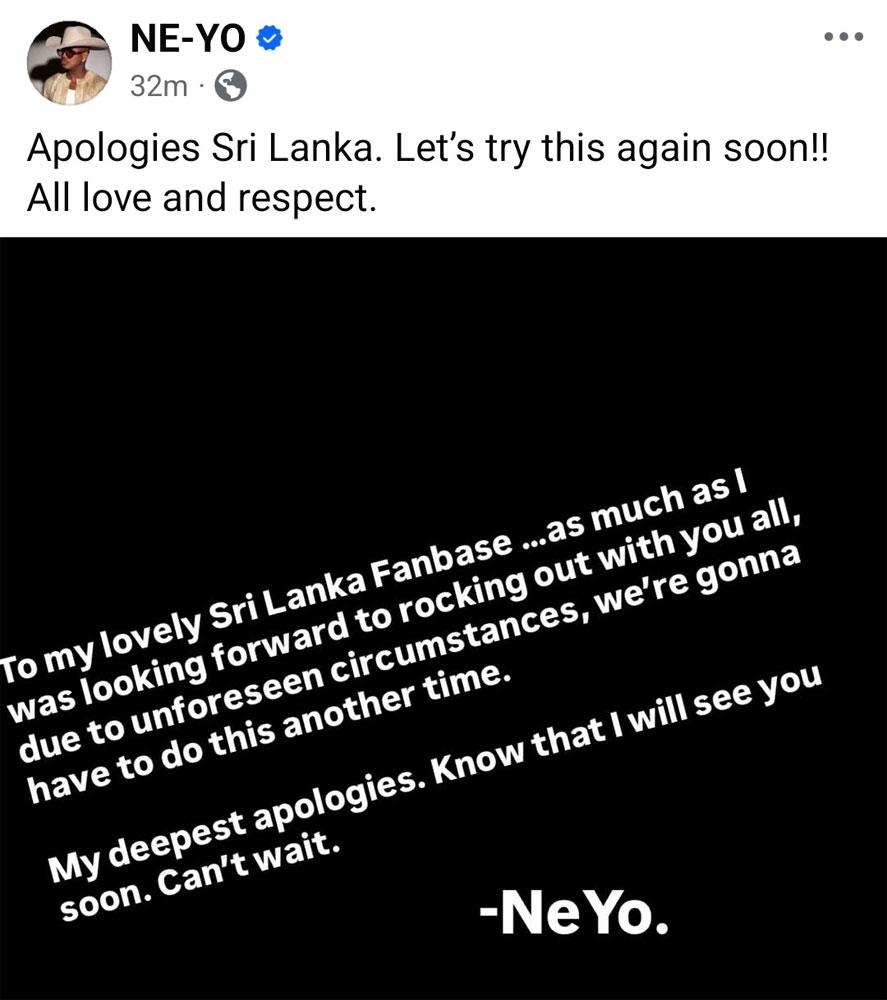View the attached black statement image
Image resolution: width=887 pixels, height=1000 pixels.
tap(443, 618)
